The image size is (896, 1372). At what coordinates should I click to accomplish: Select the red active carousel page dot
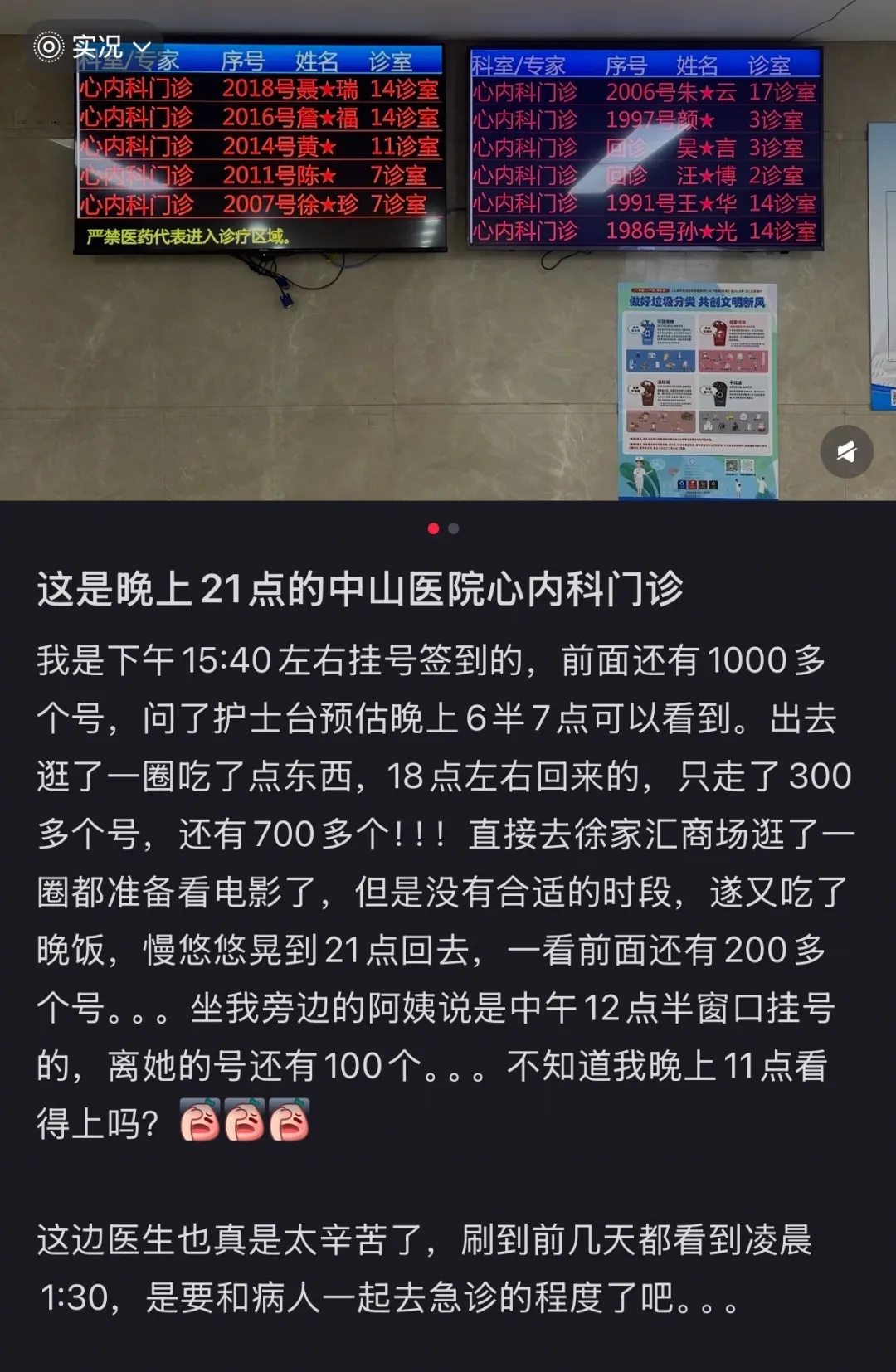click(x=432, y=527)
